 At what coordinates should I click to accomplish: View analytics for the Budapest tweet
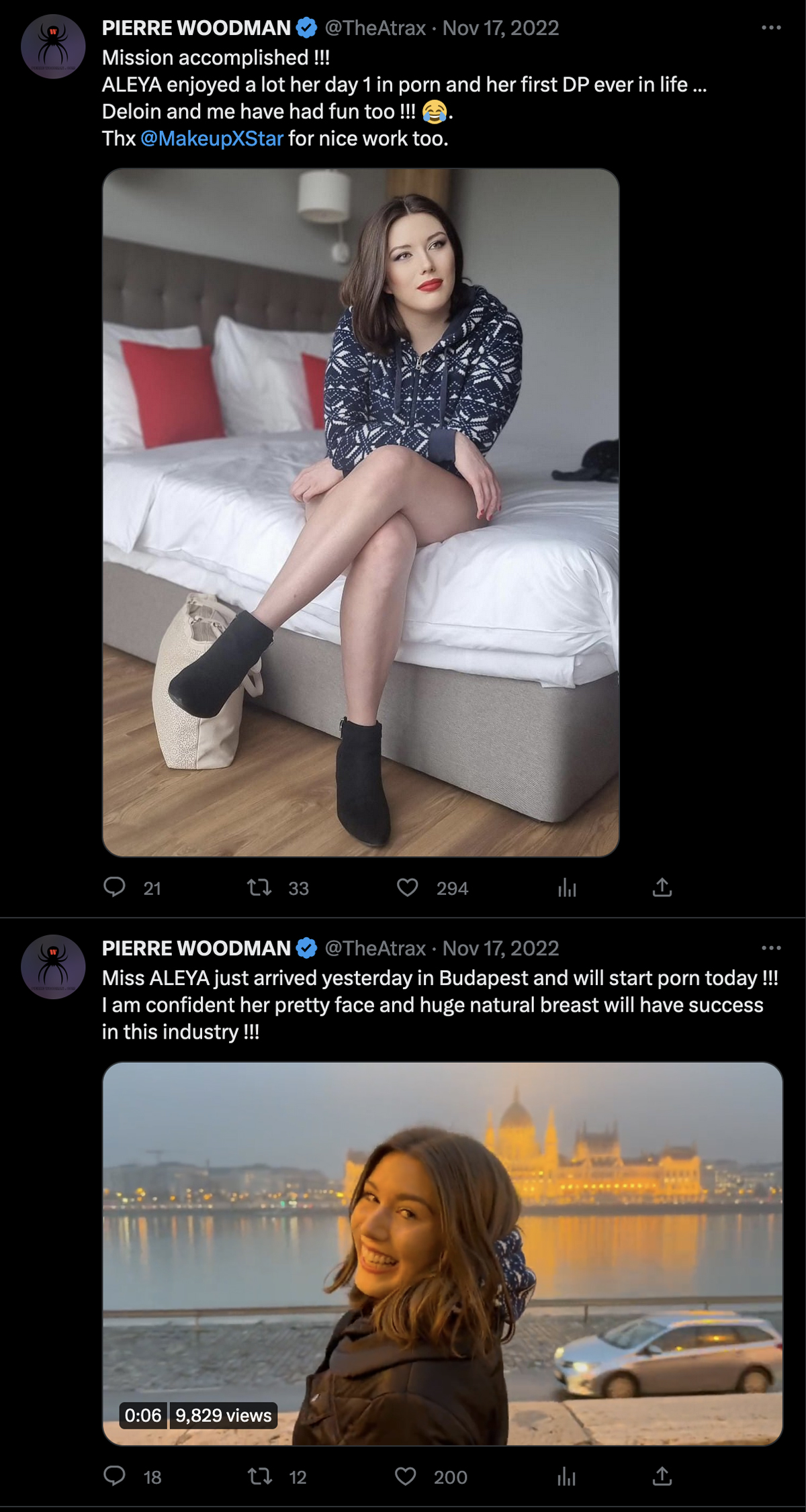[566, 1476]
